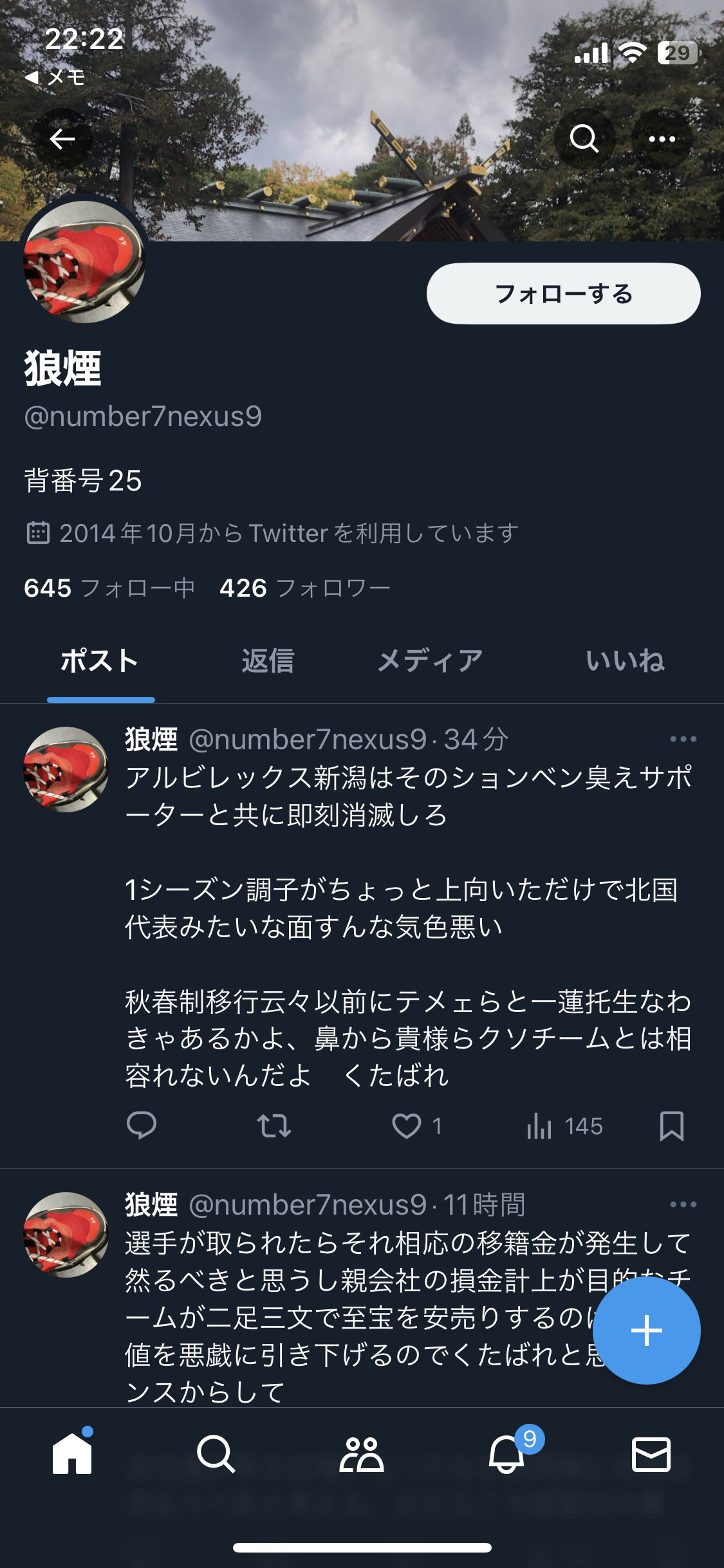This screenshot has width=724, height=1568.
Task: Switch to the いいね tab
Action: click(625, 661)
